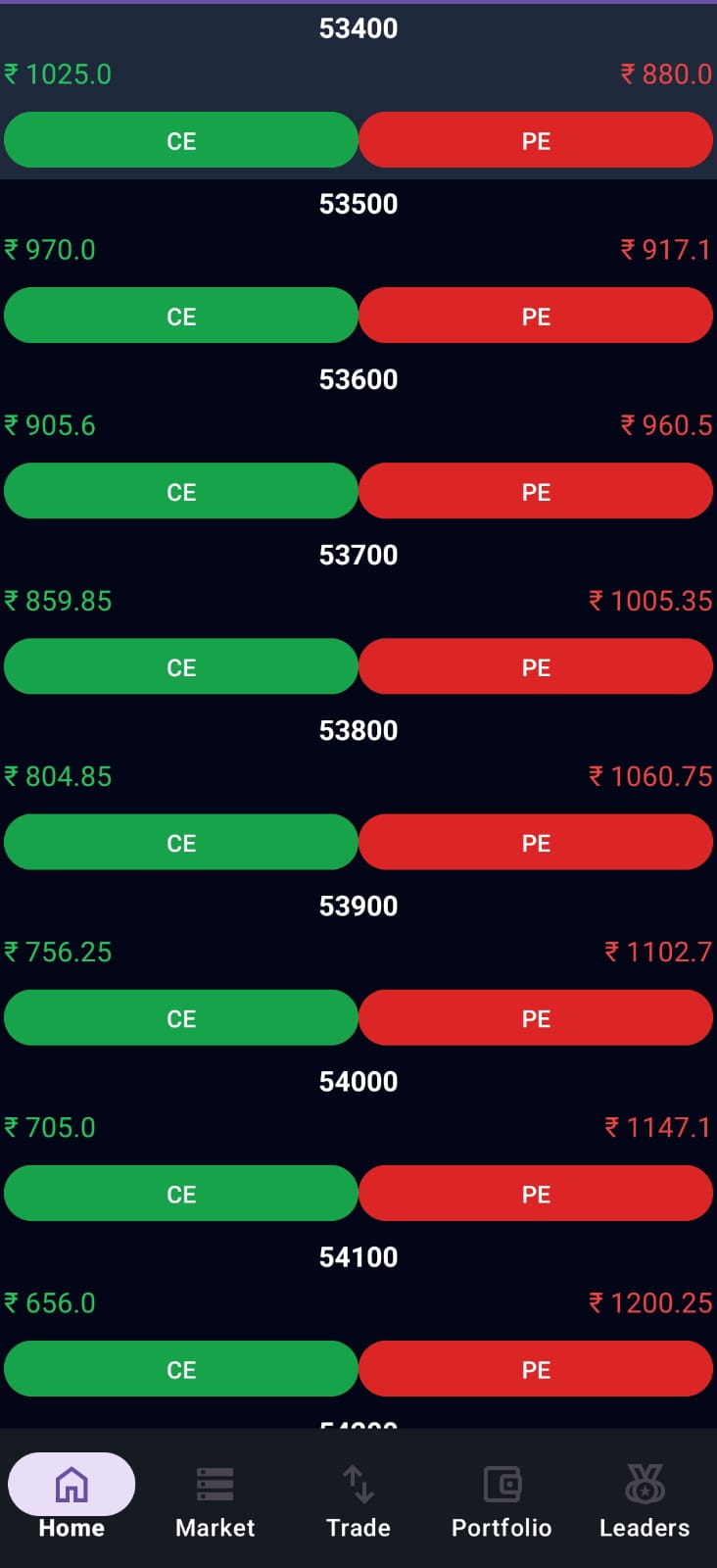
Task: Pick the CE option for 54100
Action: click(x=181, y=1368)
